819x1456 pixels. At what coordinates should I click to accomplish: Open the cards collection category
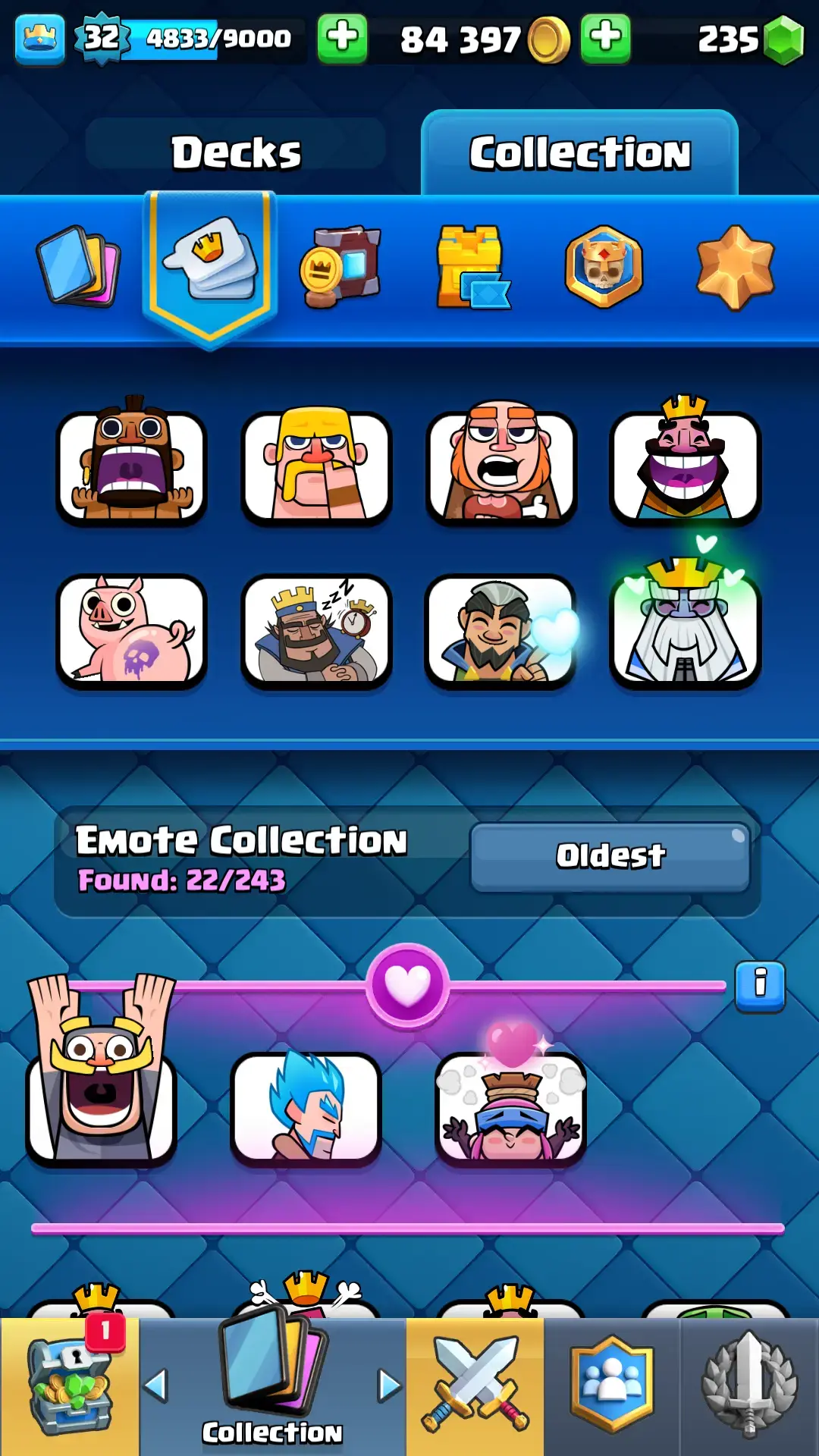(78, 266)
